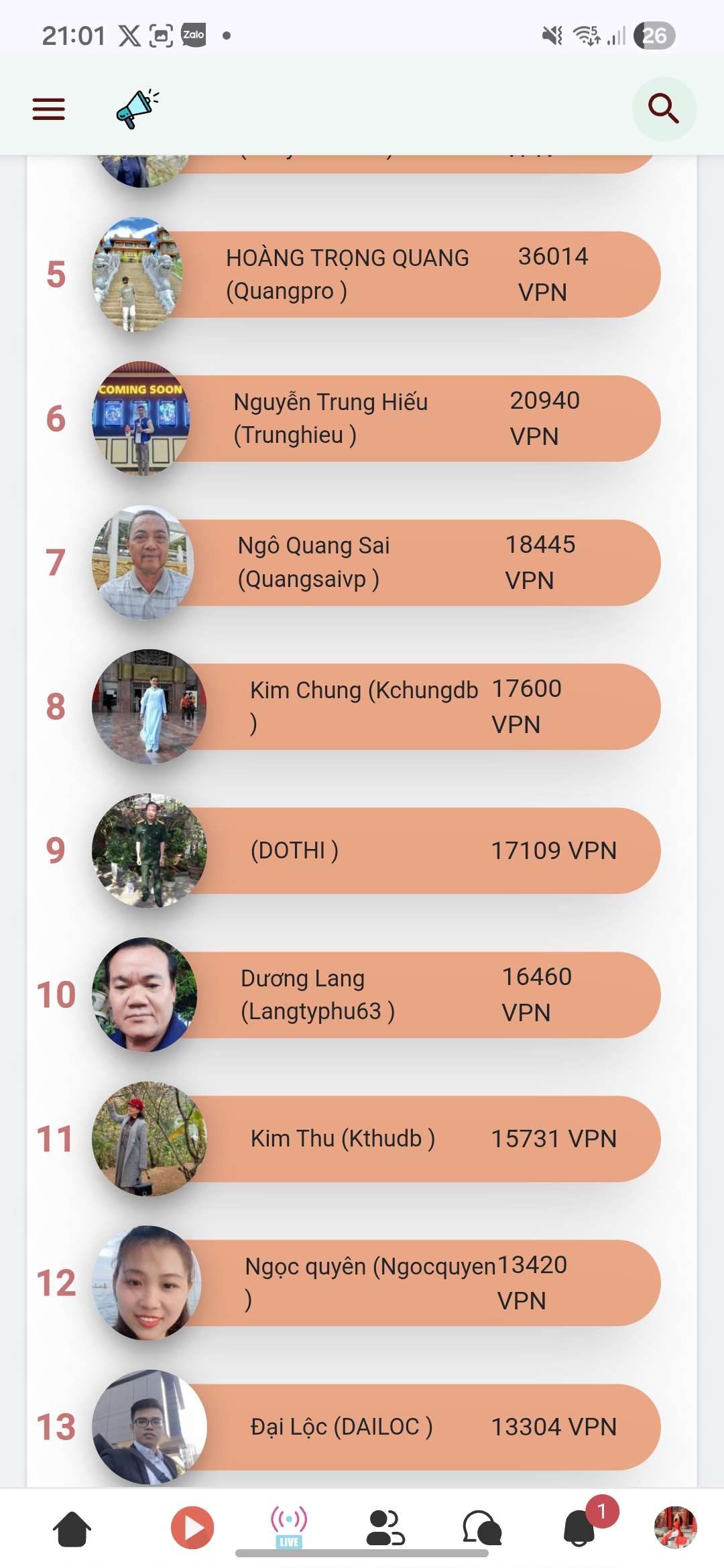The height and width of the screenshot is (1568, 724).
Task: Check the notifications bell
Action: point(580,1528)
